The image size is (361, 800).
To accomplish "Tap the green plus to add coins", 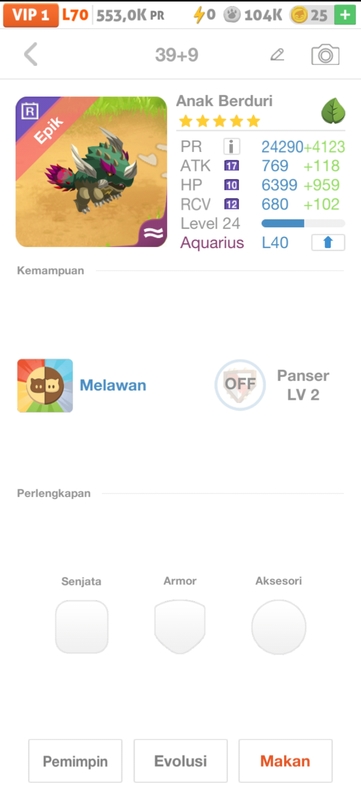I will tap(345, 15).
